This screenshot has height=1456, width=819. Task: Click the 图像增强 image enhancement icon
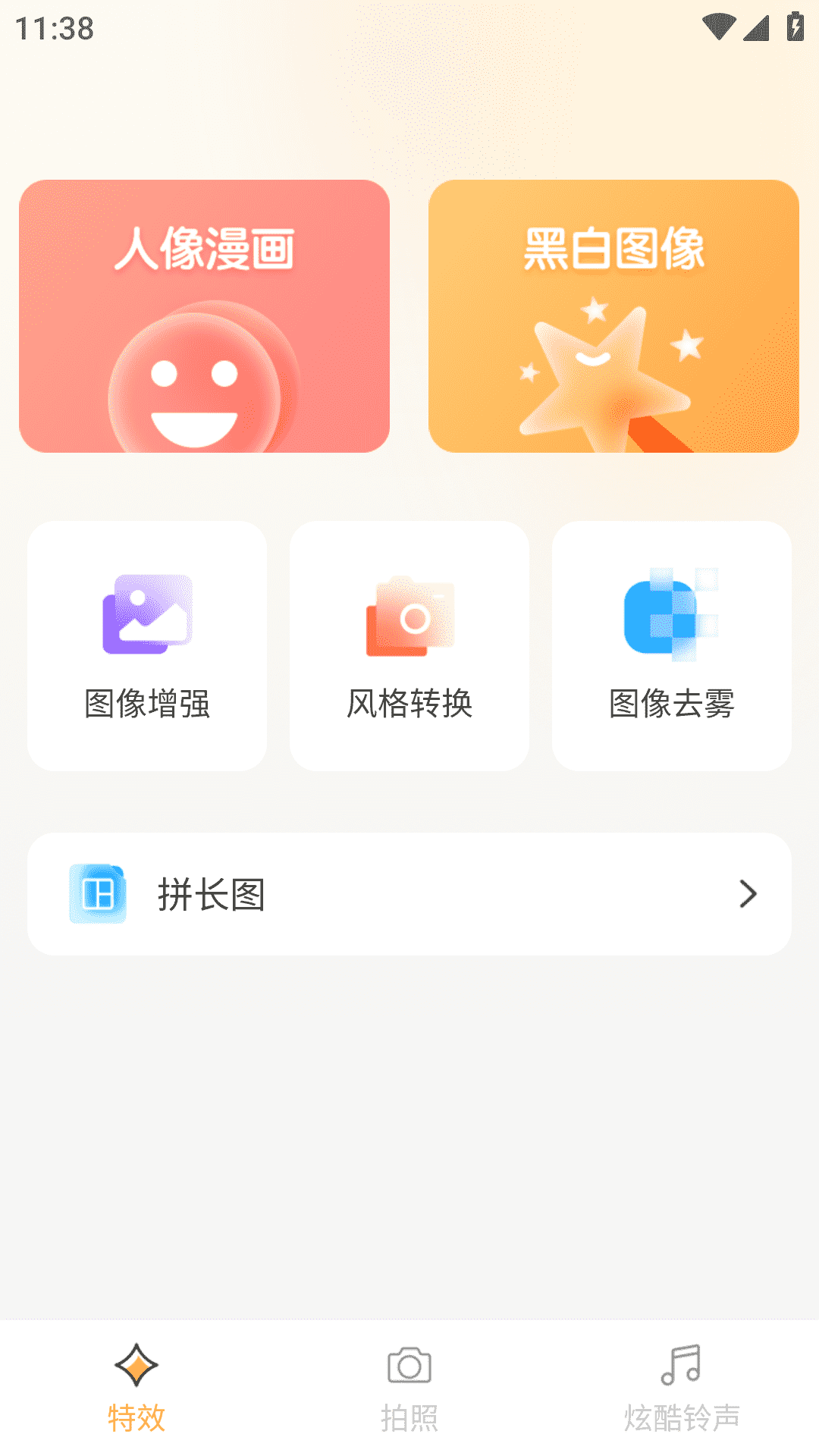(x=146, y=616)
